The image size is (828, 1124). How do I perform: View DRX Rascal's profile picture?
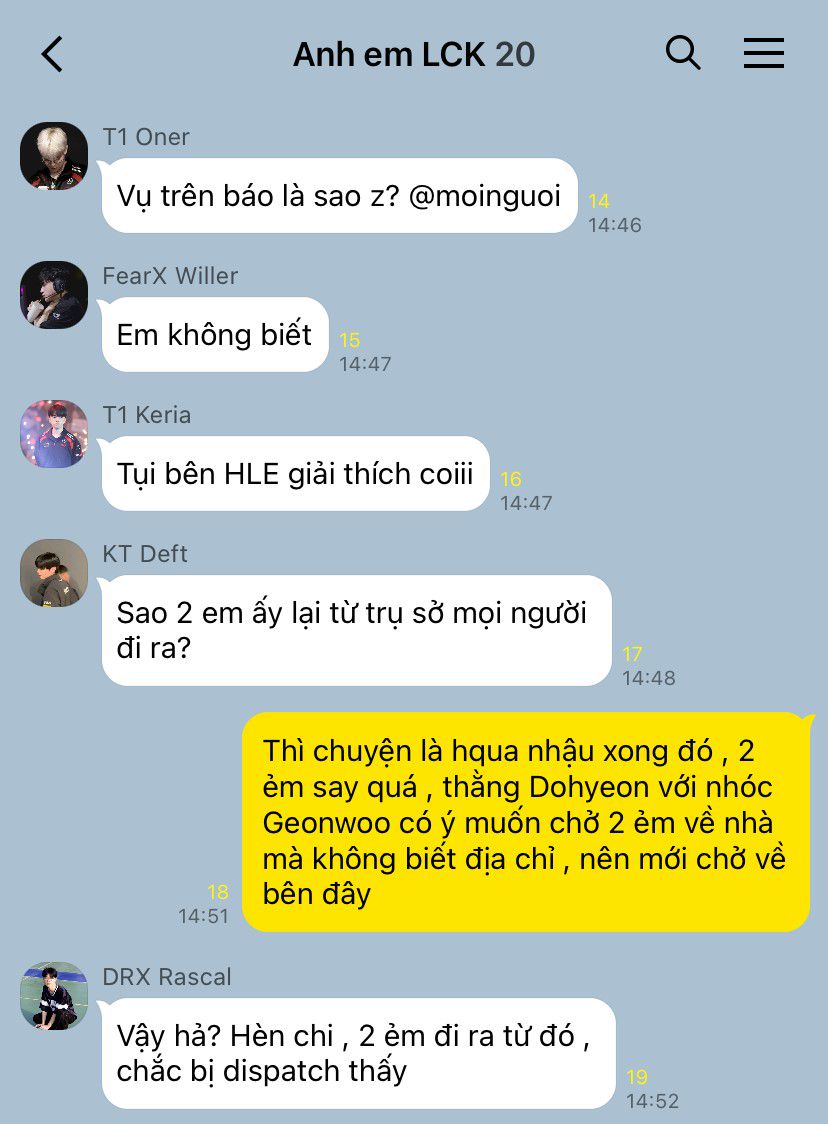pos(54,996)
